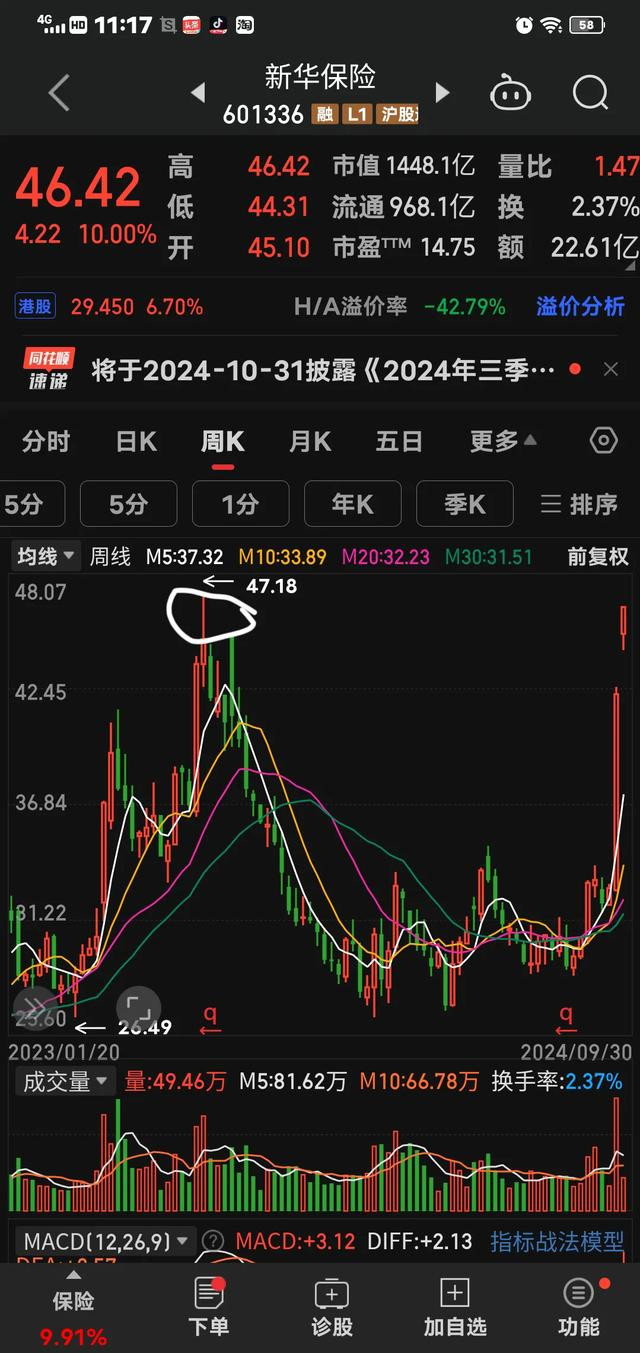The height and width of the screenshot is (1353, 640).
Task: Open stock search magnifier
Action: (590, 93)
